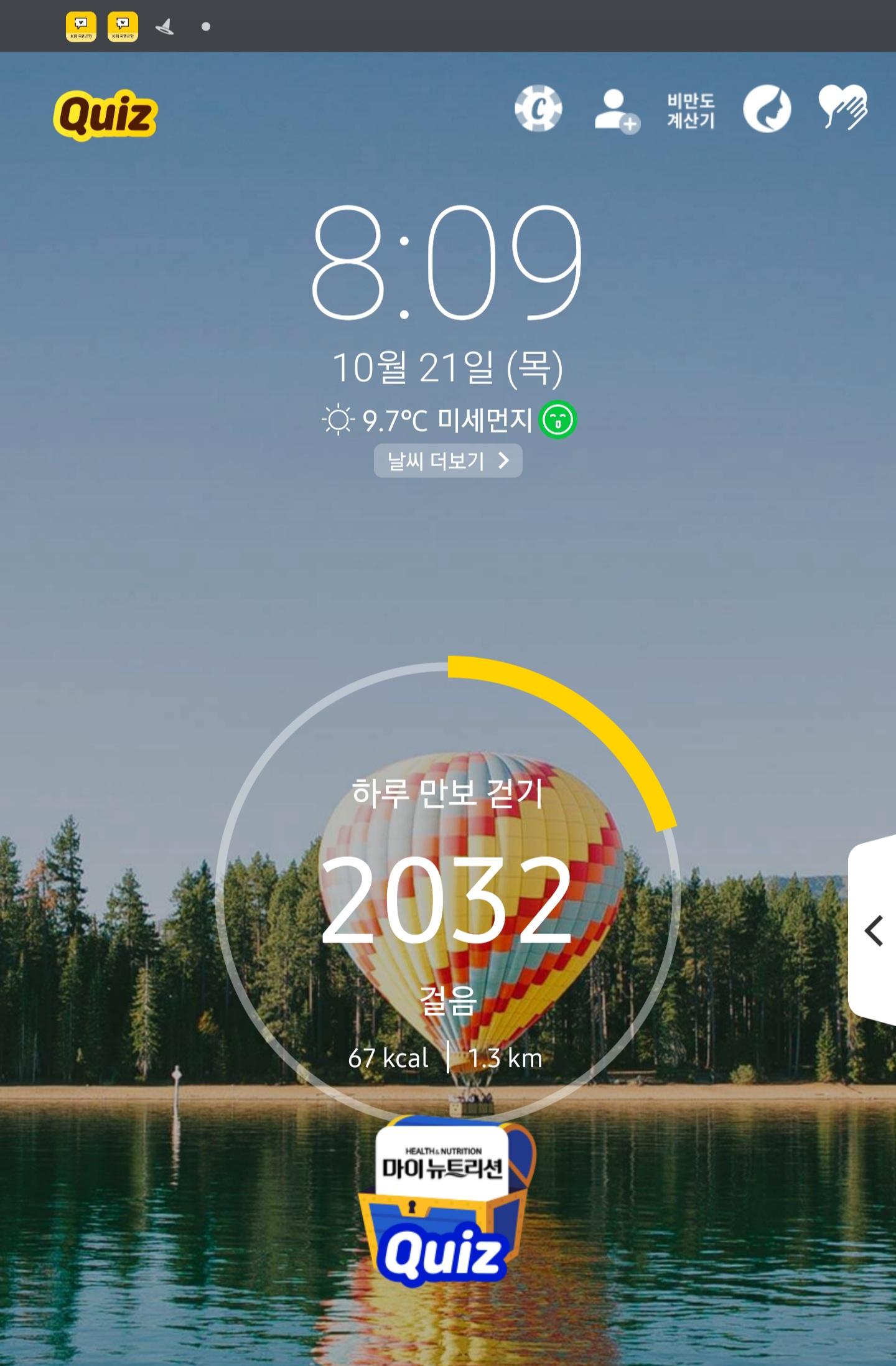Open the face profile icon

coord(767,109)
